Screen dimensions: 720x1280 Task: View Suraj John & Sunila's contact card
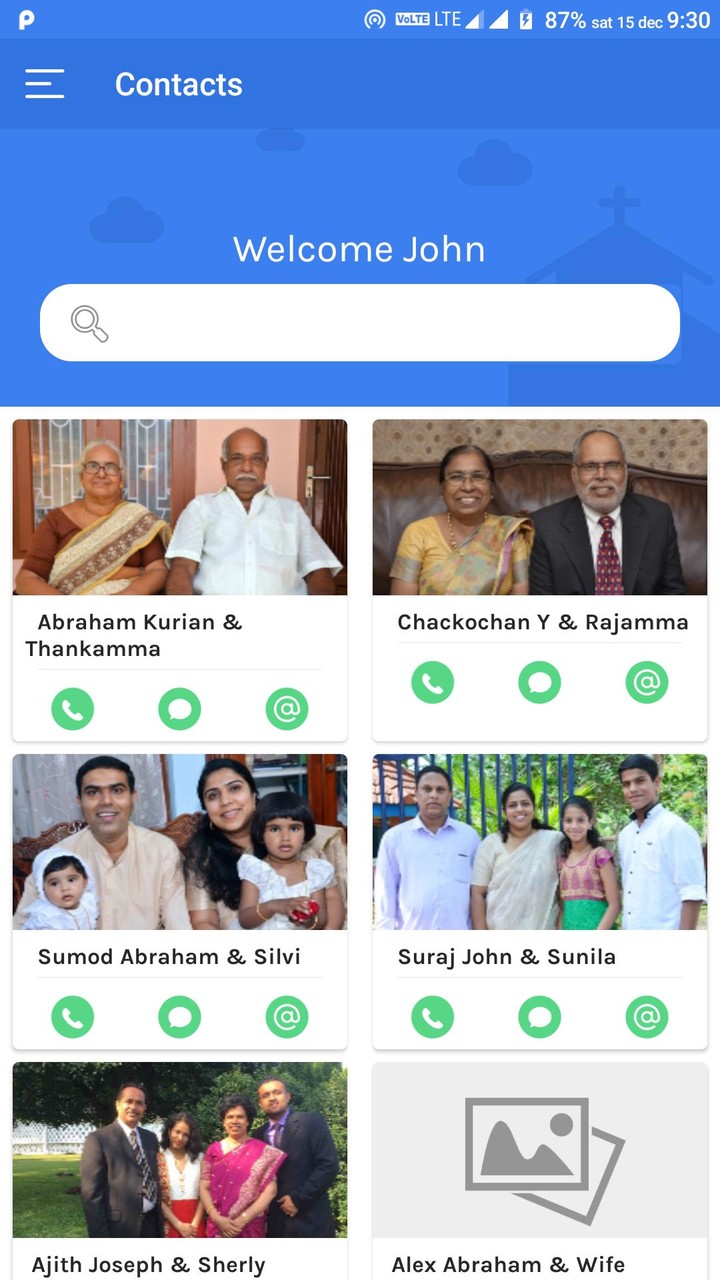[540, 842]
